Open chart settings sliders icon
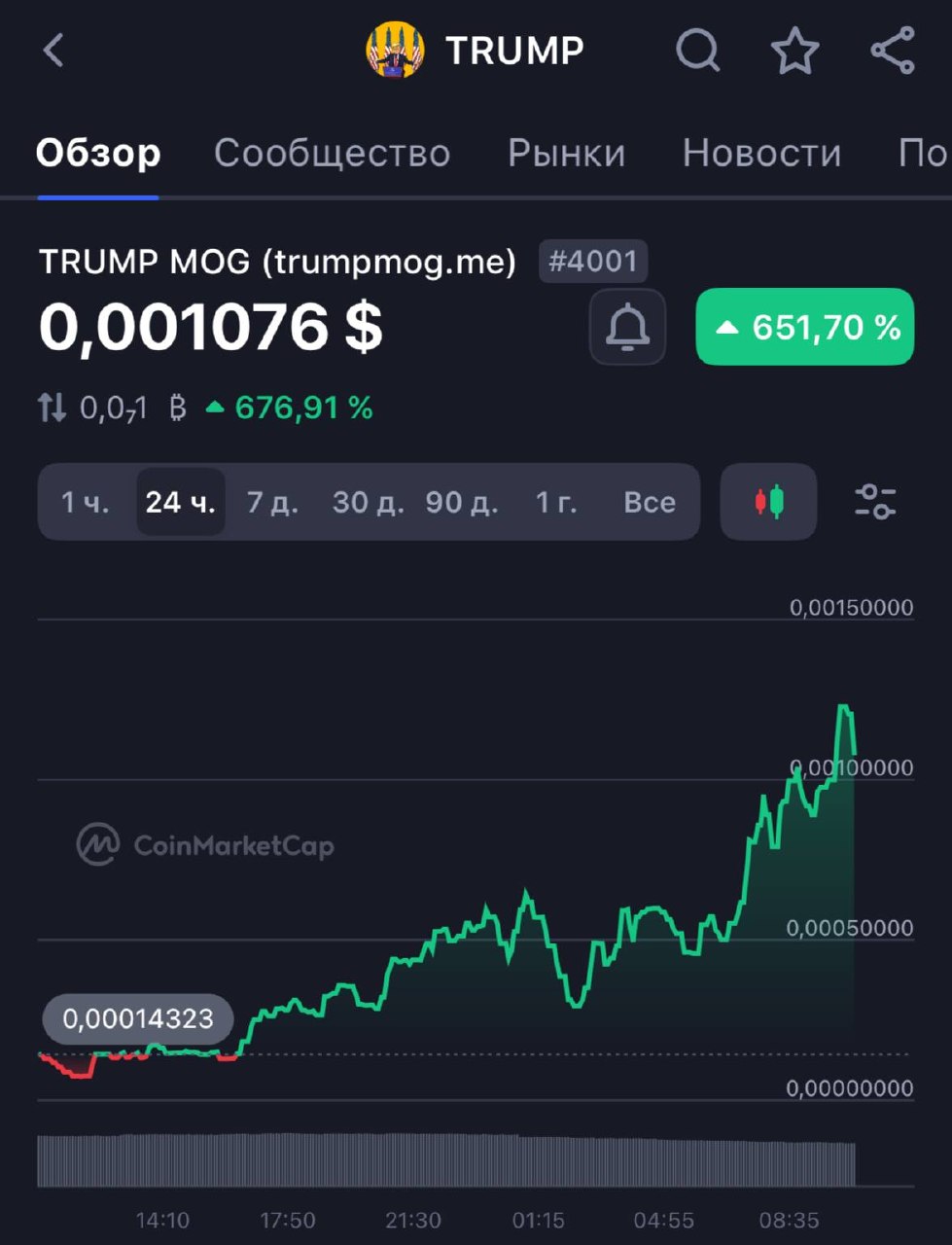The image size is (952, 1245). pos(875,502)
